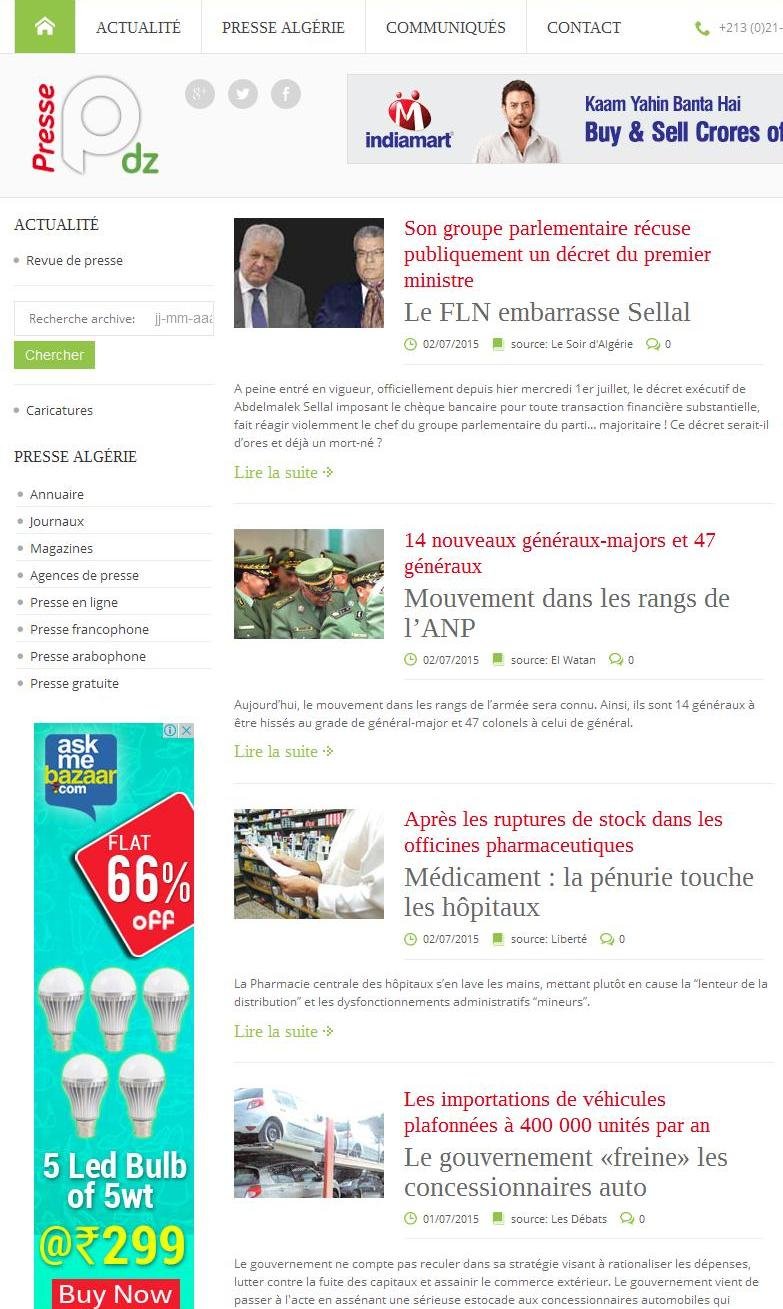Open the Facebook page via its icon
Image resolution: width=783 pixels, height=1309 pixels.
point(285,93)
